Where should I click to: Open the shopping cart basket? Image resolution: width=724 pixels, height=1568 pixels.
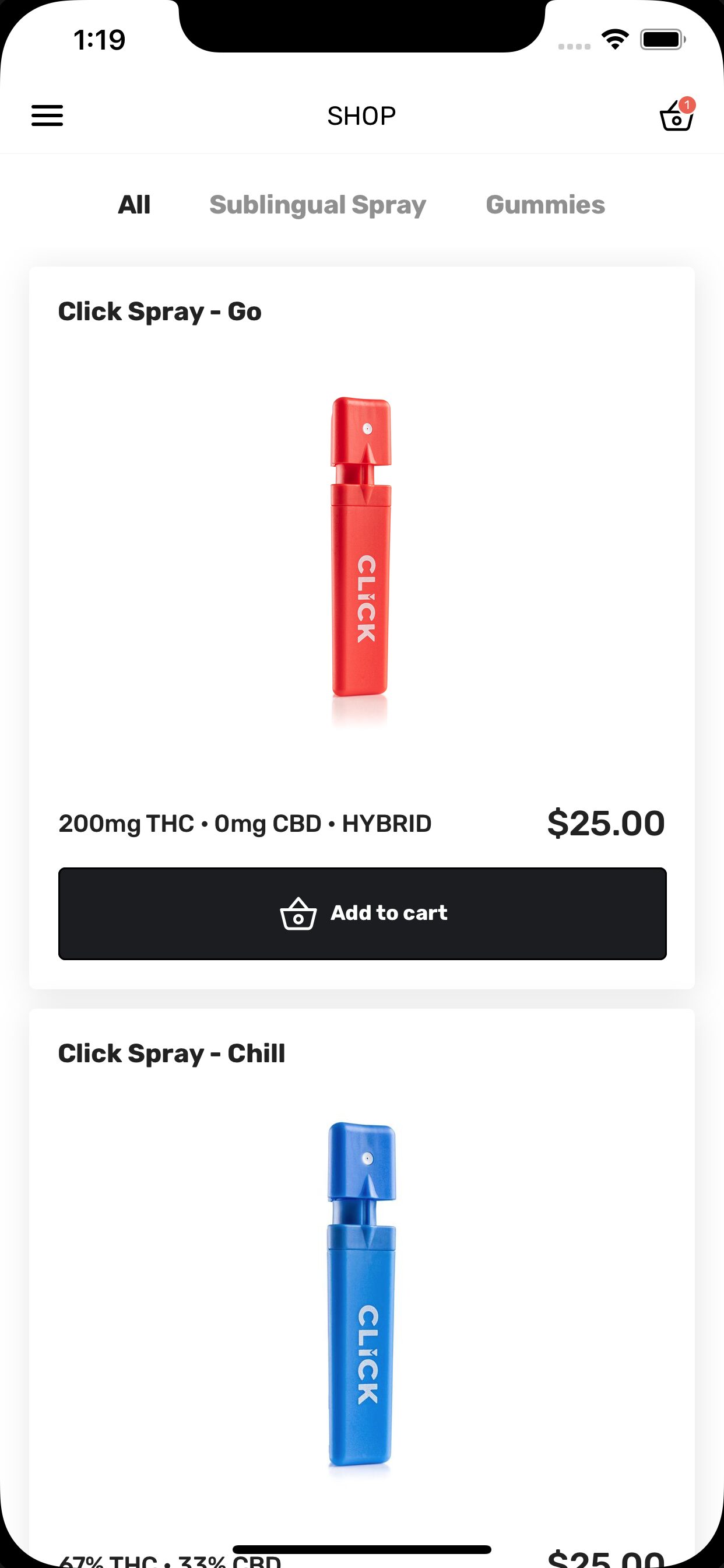[676, 116]
